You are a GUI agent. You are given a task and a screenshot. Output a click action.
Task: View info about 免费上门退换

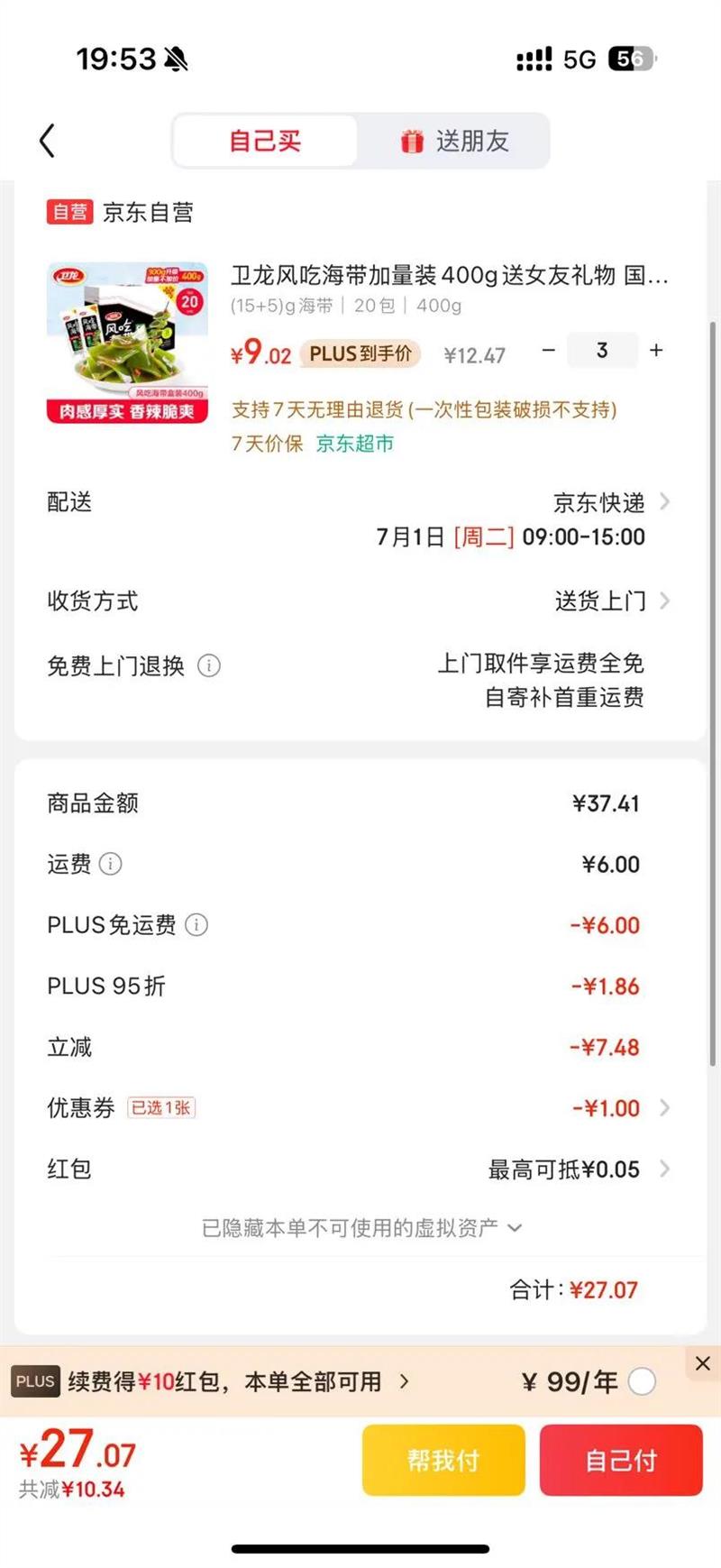click(x=209, y=666)
